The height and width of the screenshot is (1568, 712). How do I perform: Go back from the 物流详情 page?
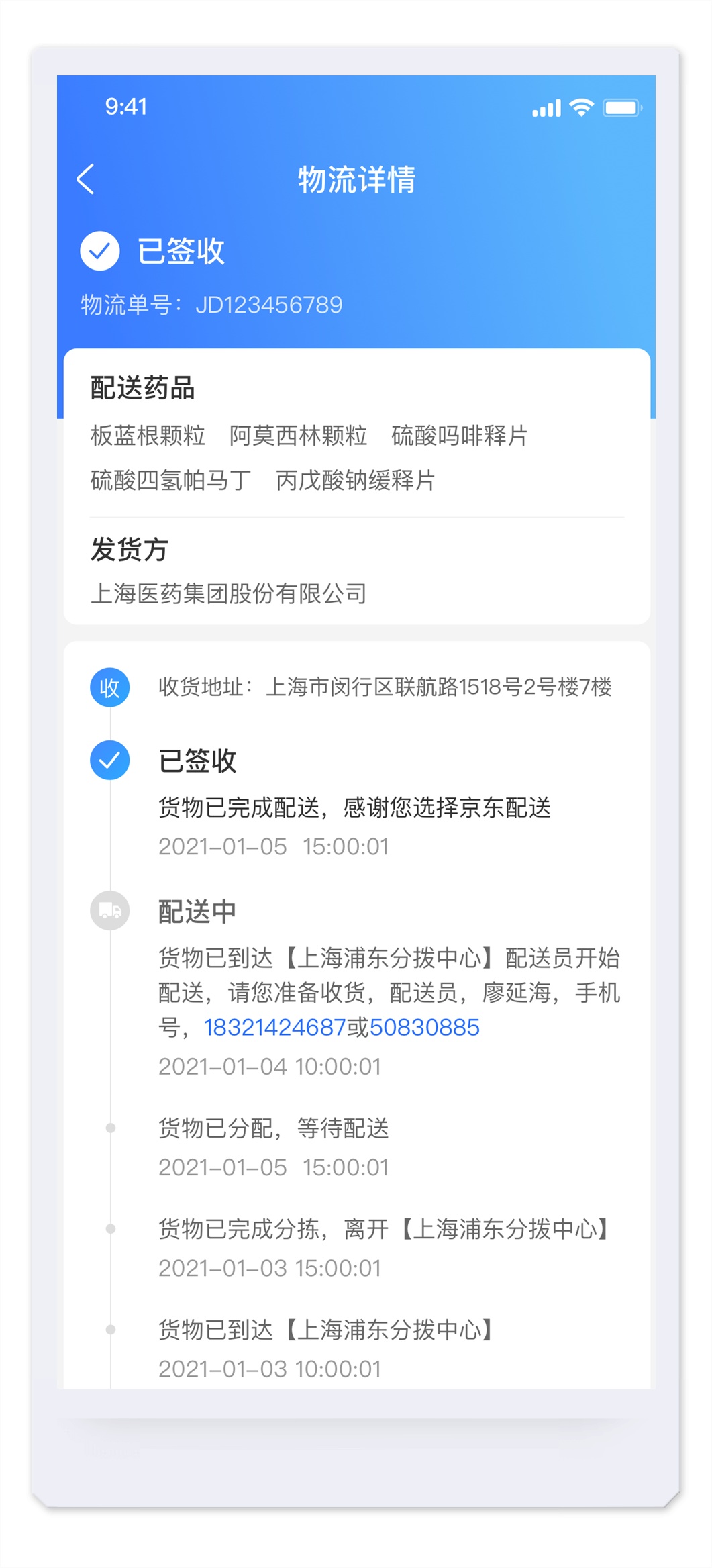tap(85, 179)
